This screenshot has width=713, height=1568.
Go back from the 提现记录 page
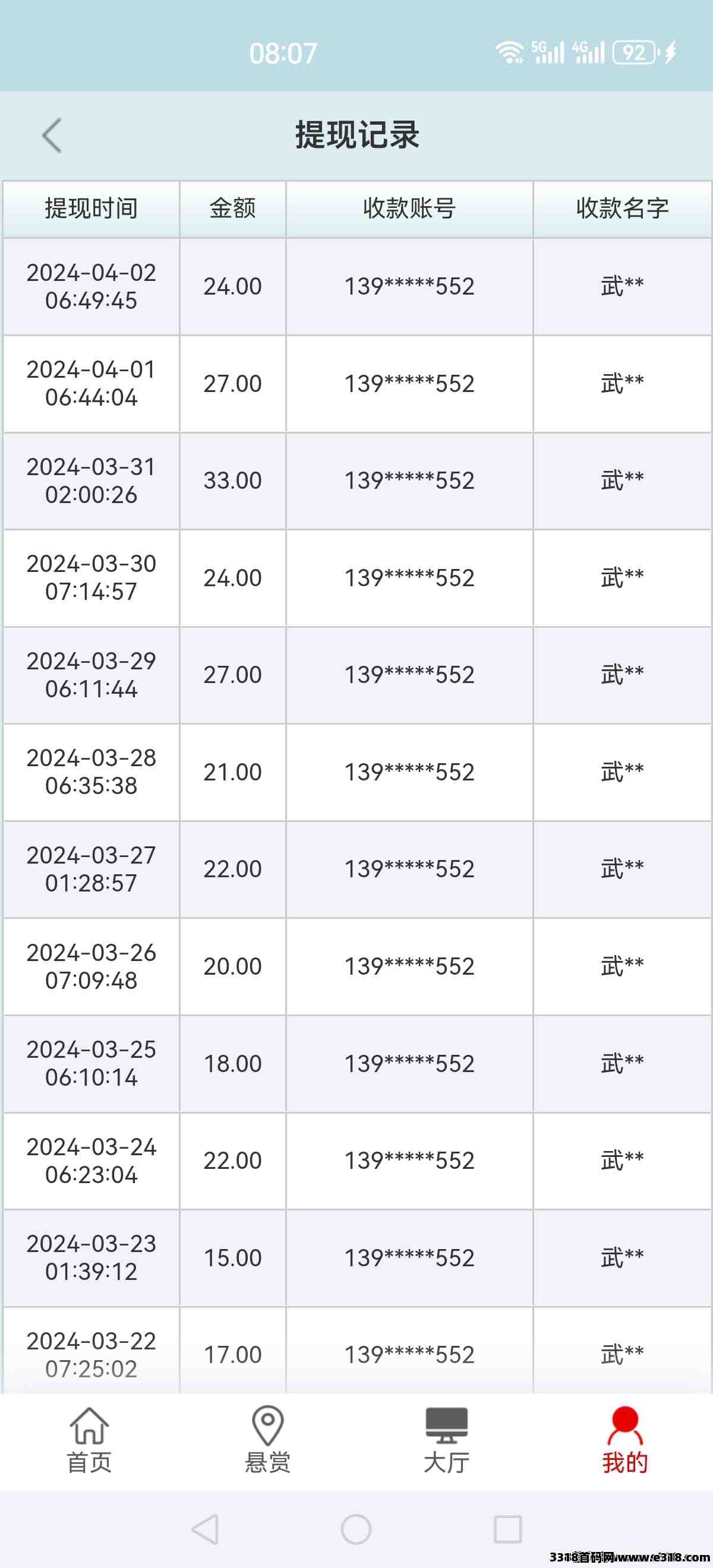pos(52,135)
